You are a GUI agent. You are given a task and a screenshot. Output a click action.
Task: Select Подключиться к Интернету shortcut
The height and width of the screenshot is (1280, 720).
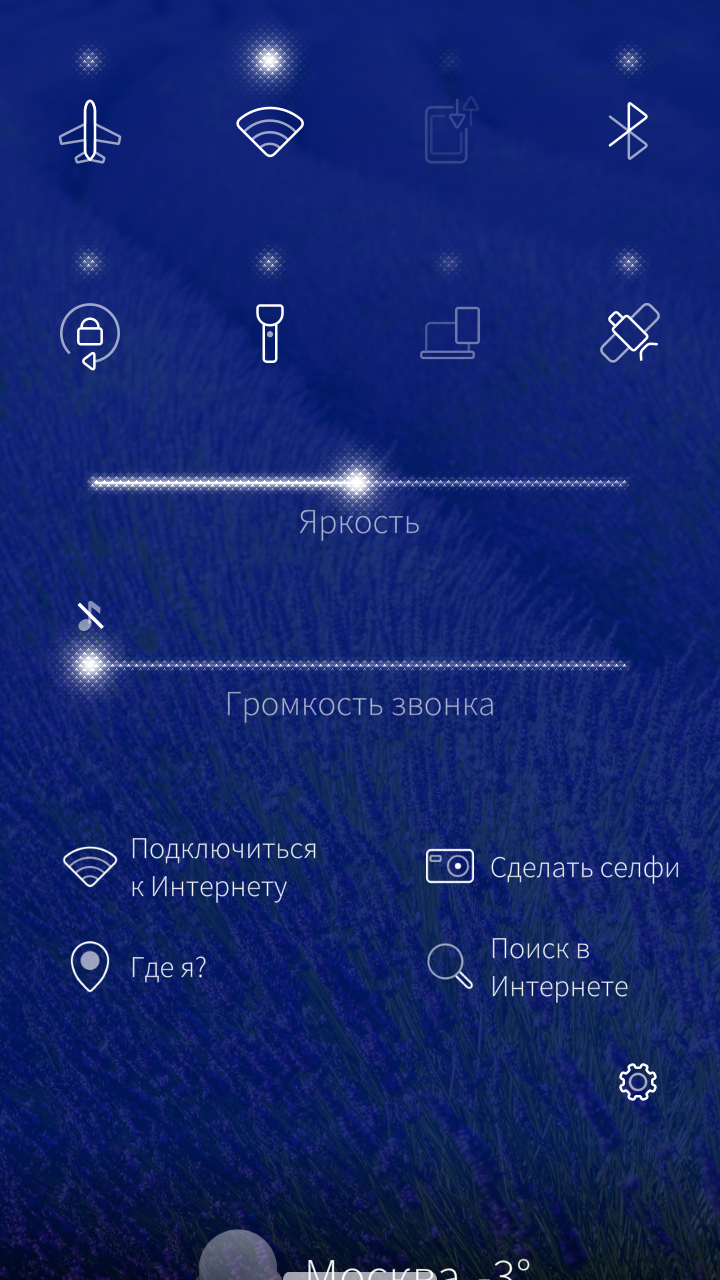(190, 867)
